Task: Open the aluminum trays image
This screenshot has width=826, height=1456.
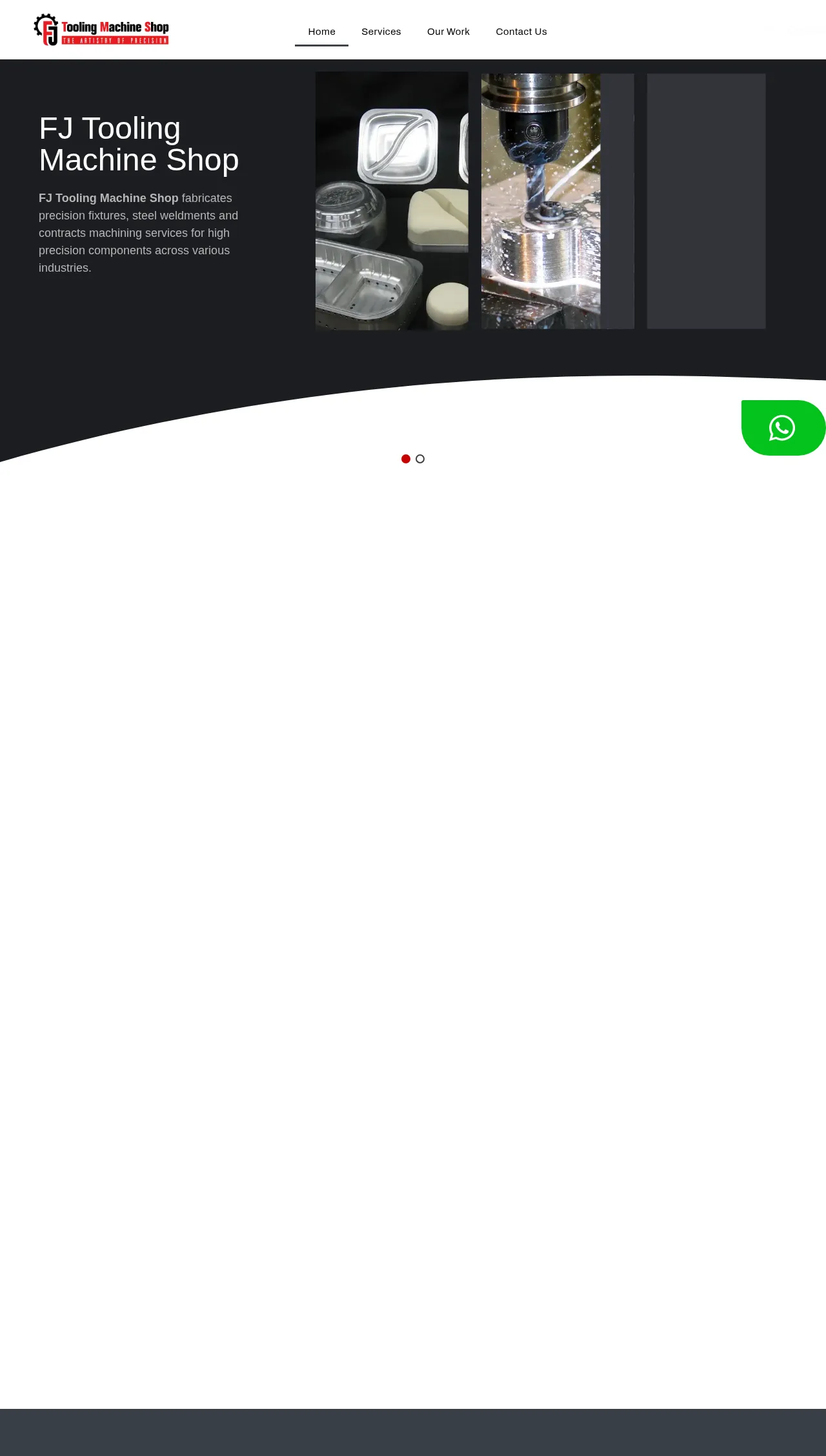Action: click(x=392, y=201)
